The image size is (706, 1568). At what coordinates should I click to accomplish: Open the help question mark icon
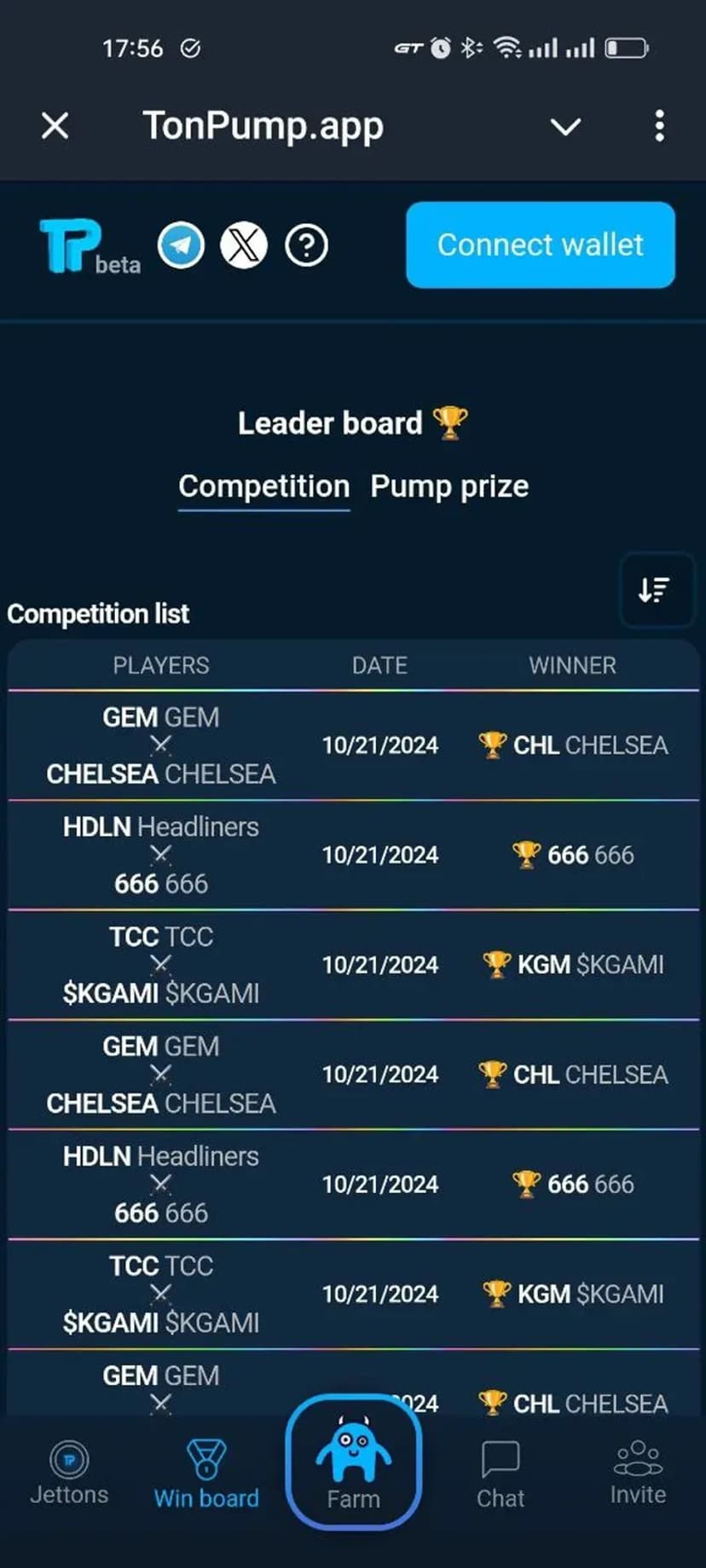306,245
